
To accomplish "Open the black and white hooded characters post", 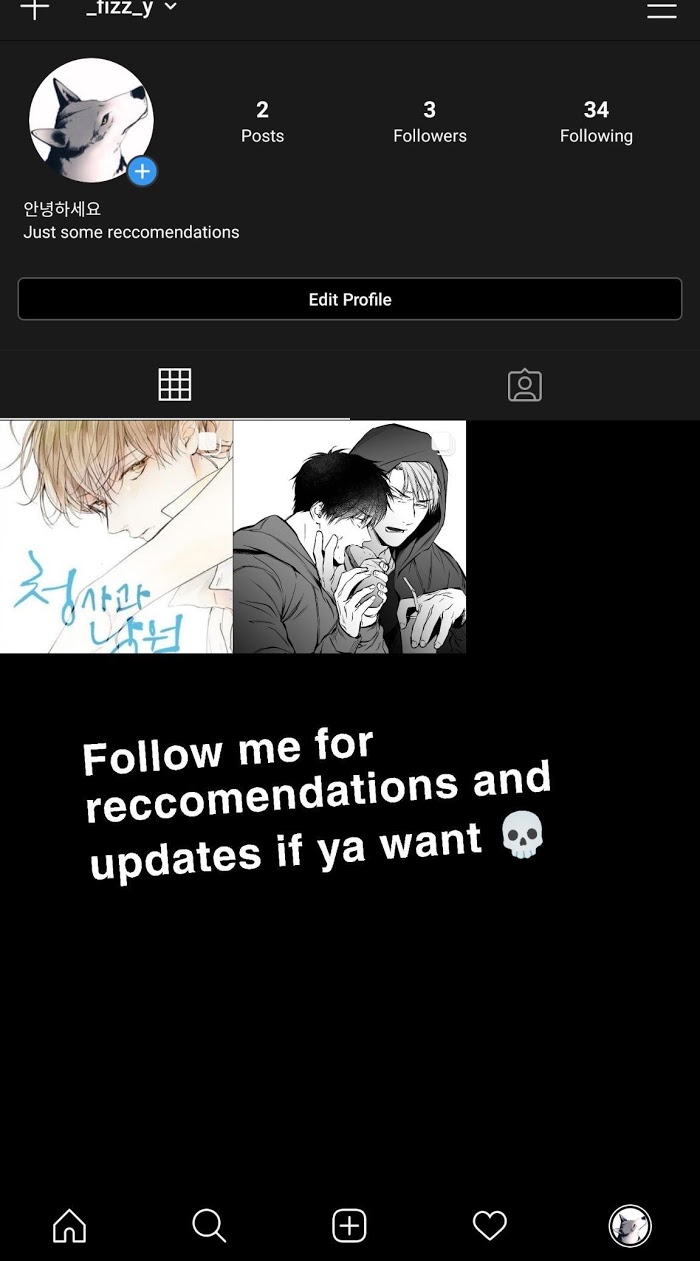I will click(x=349, y=537).
